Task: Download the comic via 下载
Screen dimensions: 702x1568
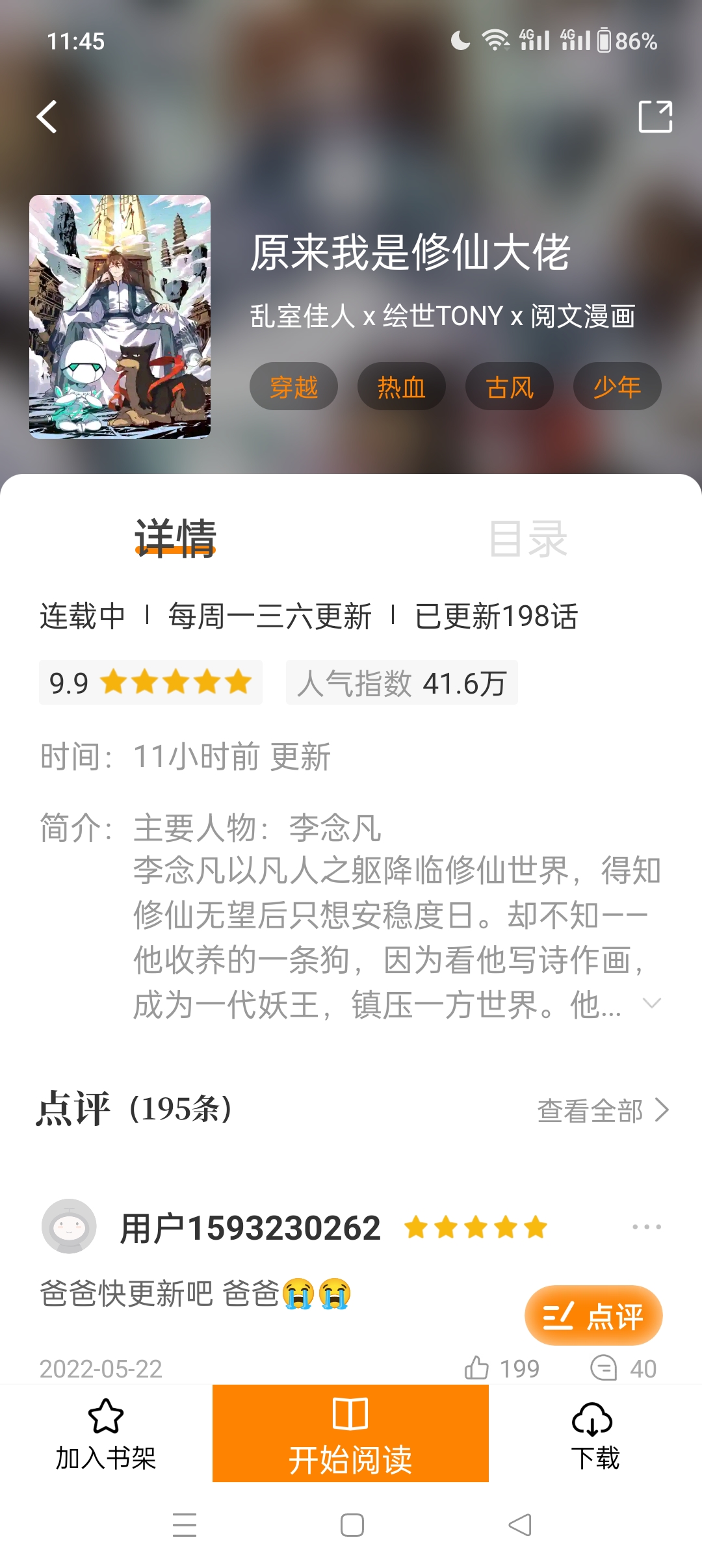Action: point(594,1434)
